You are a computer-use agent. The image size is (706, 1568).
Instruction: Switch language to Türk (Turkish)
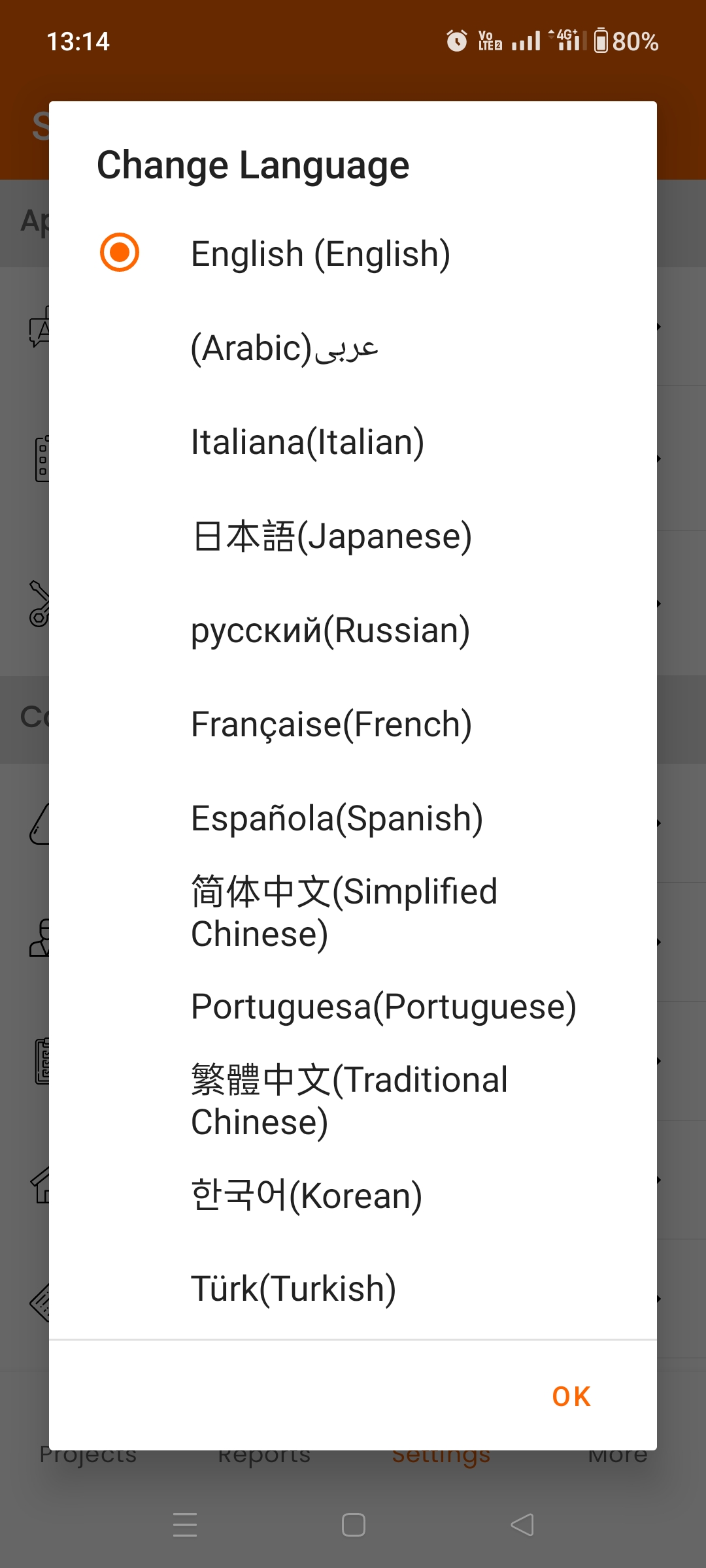[x=293, y=1288]
